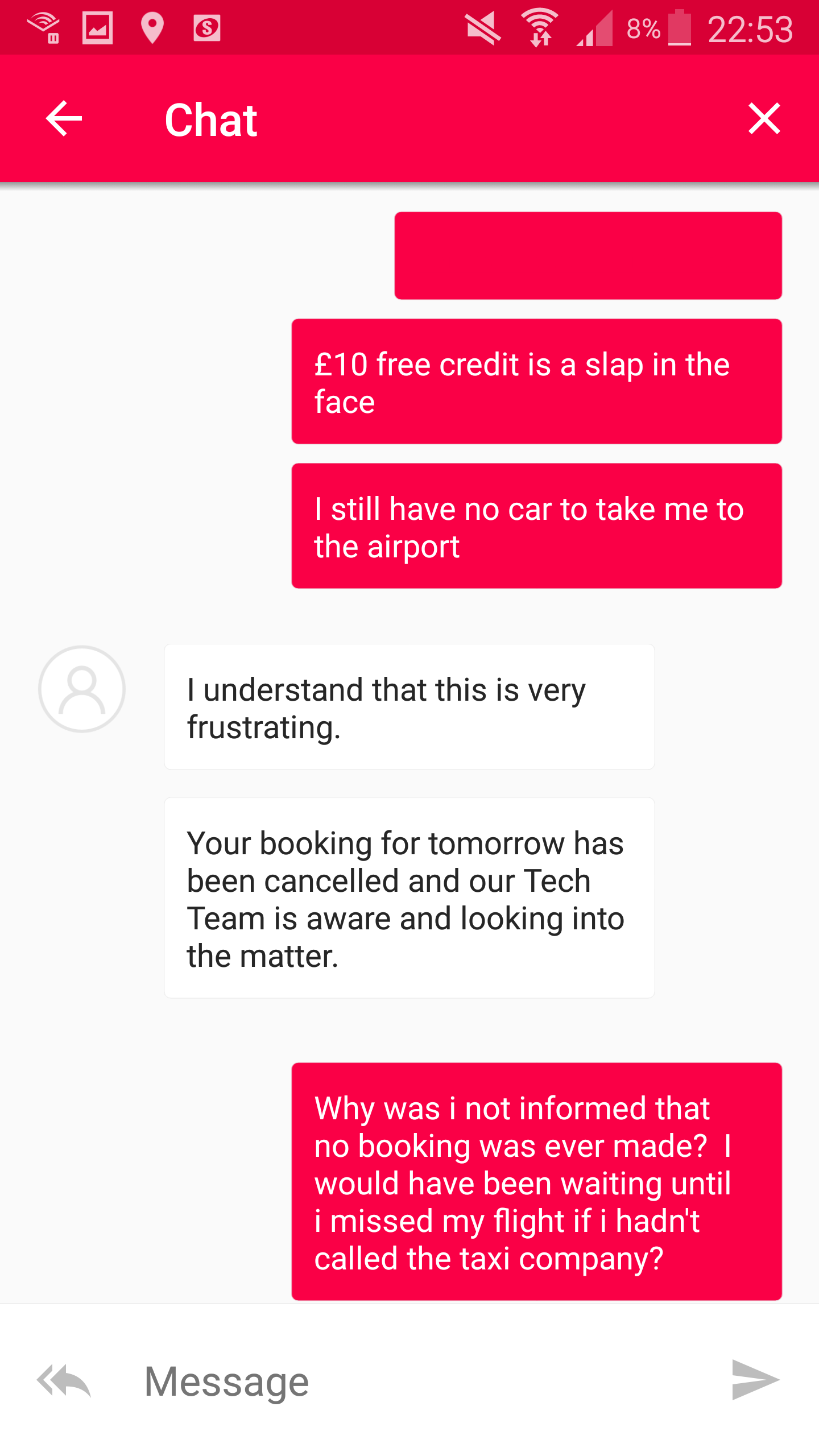Go back using the top arrow
The height and width of the screenshot is (1456, 819).
point(64,119)
